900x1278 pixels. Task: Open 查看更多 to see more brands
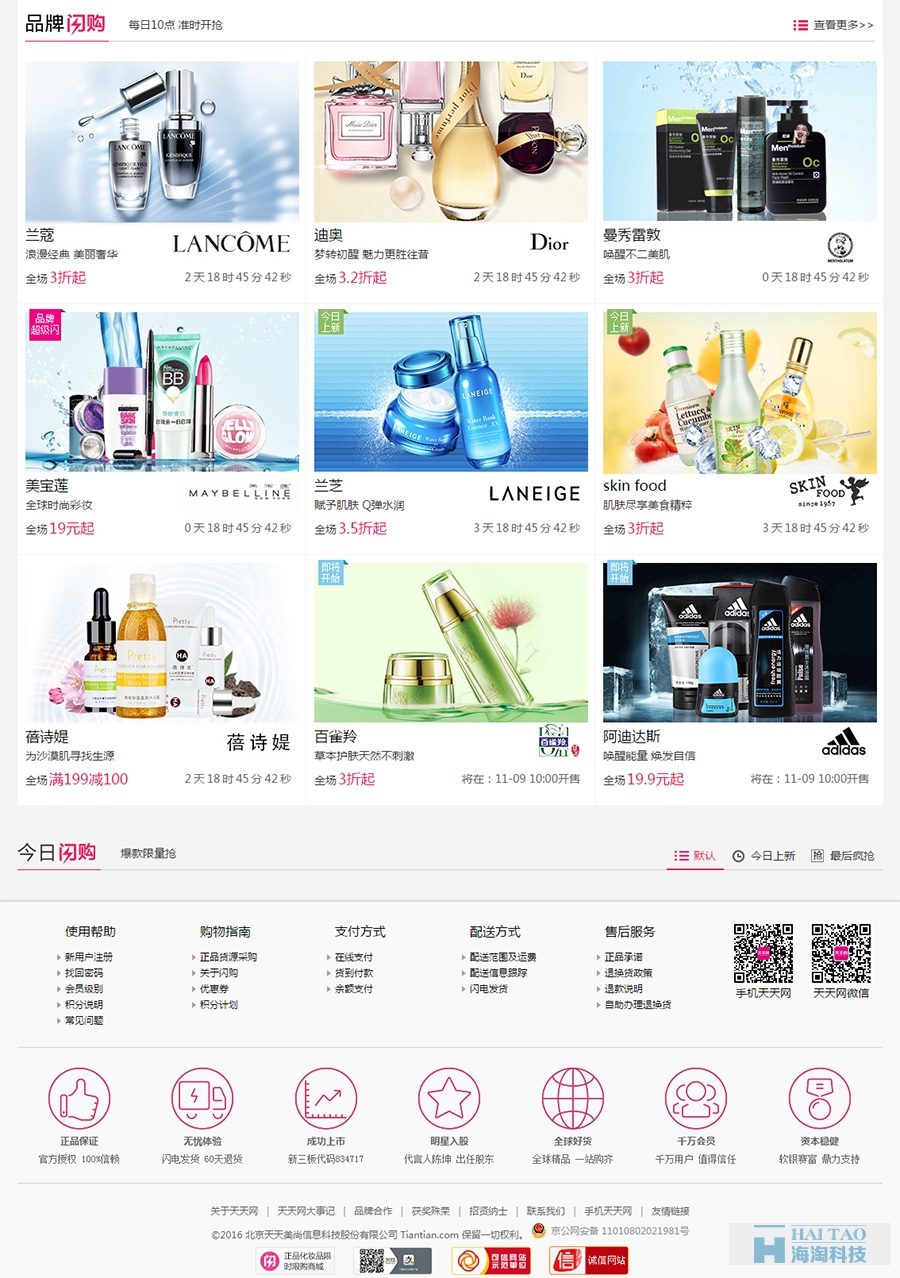point(834,25)
